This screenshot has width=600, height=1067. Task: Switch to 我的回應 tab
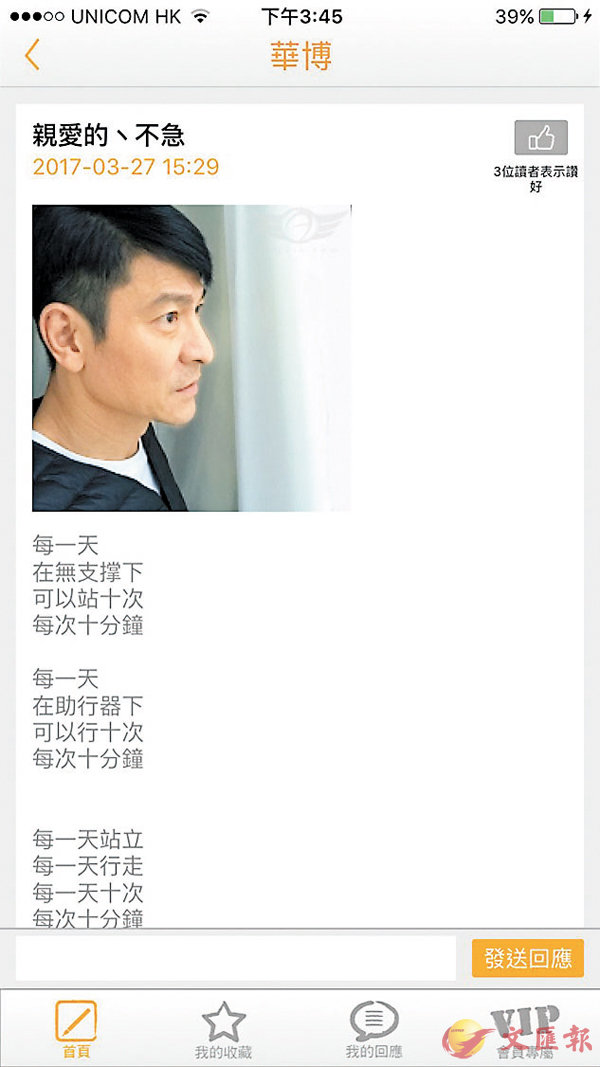[x=373, y=1028]
